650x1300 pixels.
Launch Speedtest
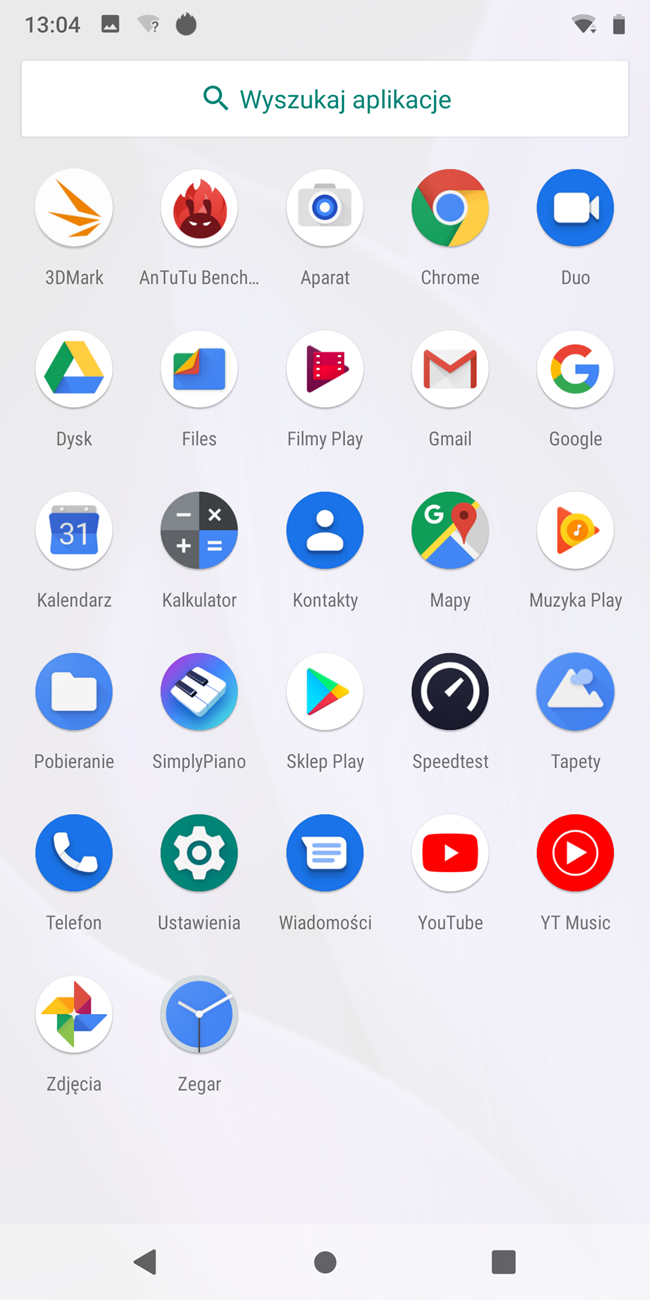(450, 692)
